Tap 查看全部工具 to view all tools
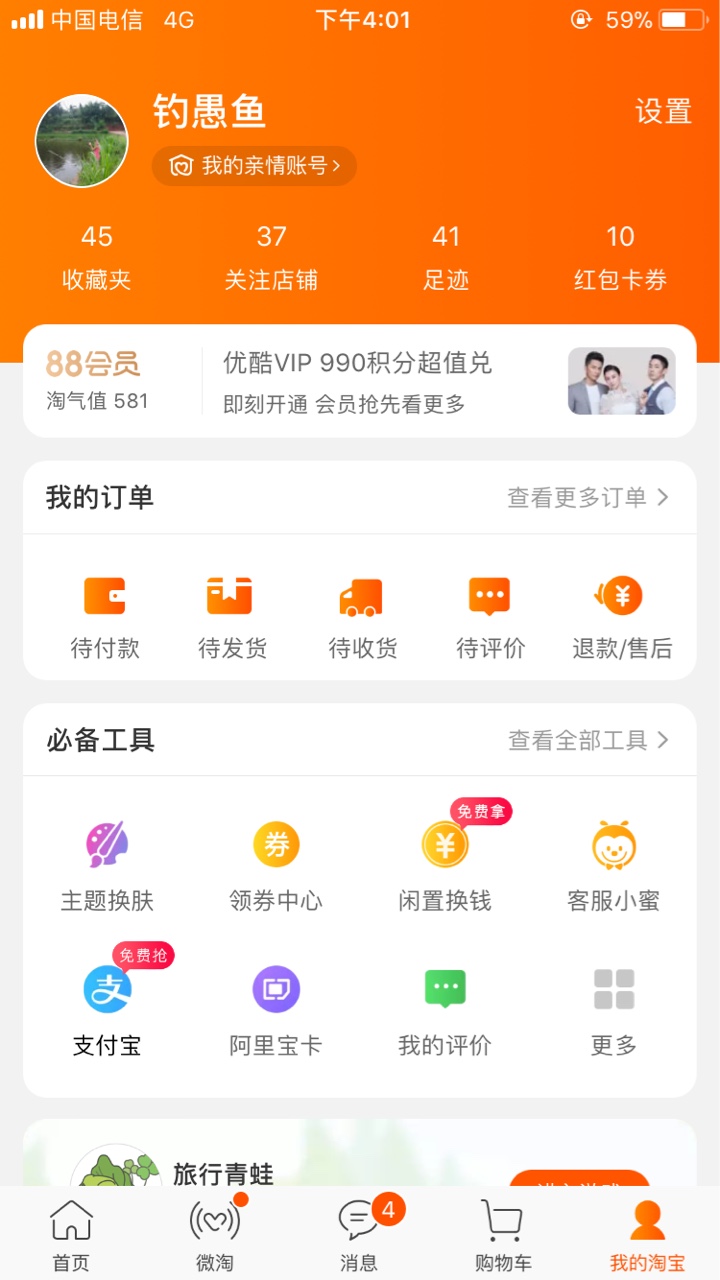Screen dimensions: 720x1280 coord(588,740)
